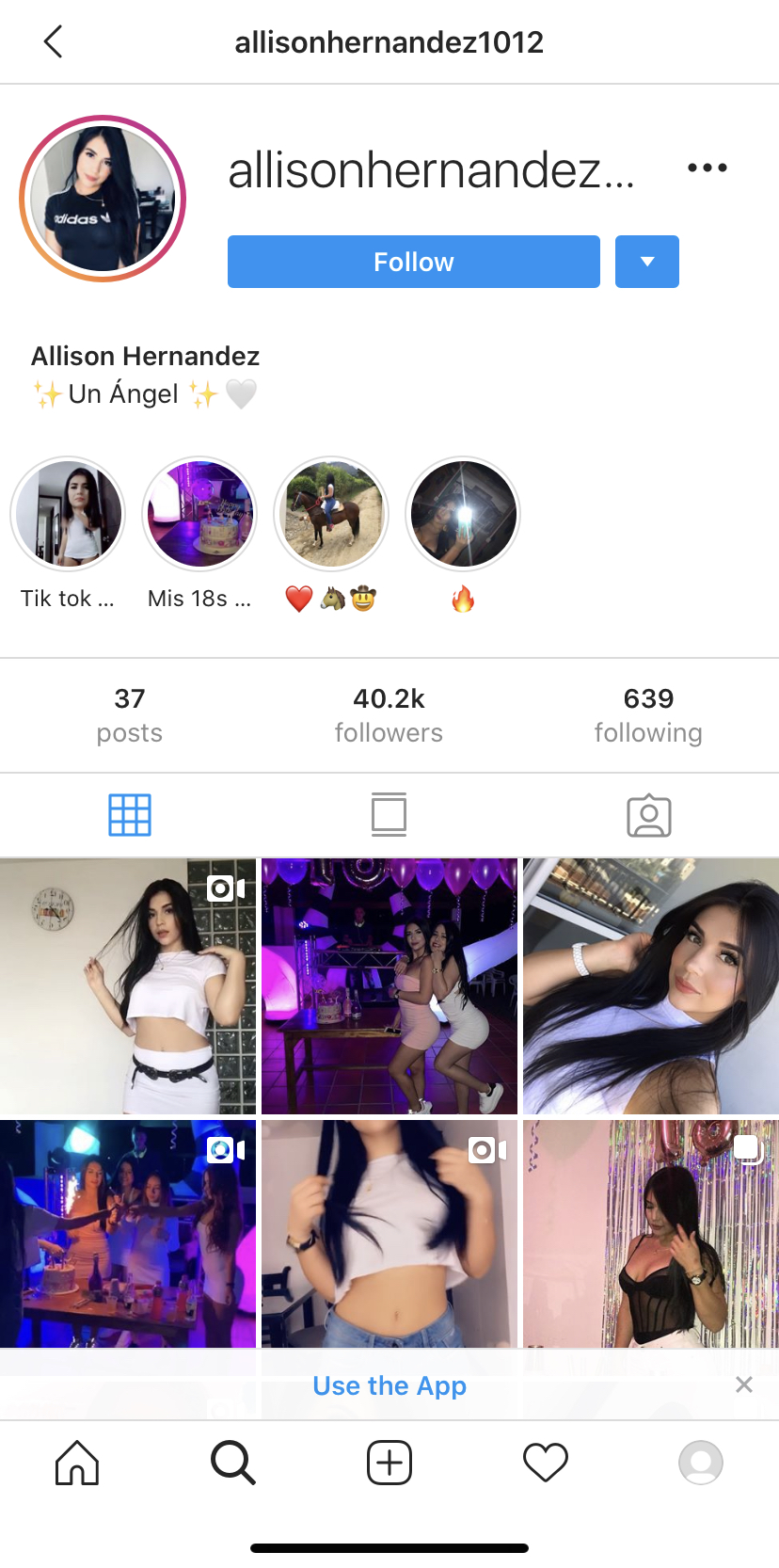Create a new post with plus icon

coord(389,1463)
